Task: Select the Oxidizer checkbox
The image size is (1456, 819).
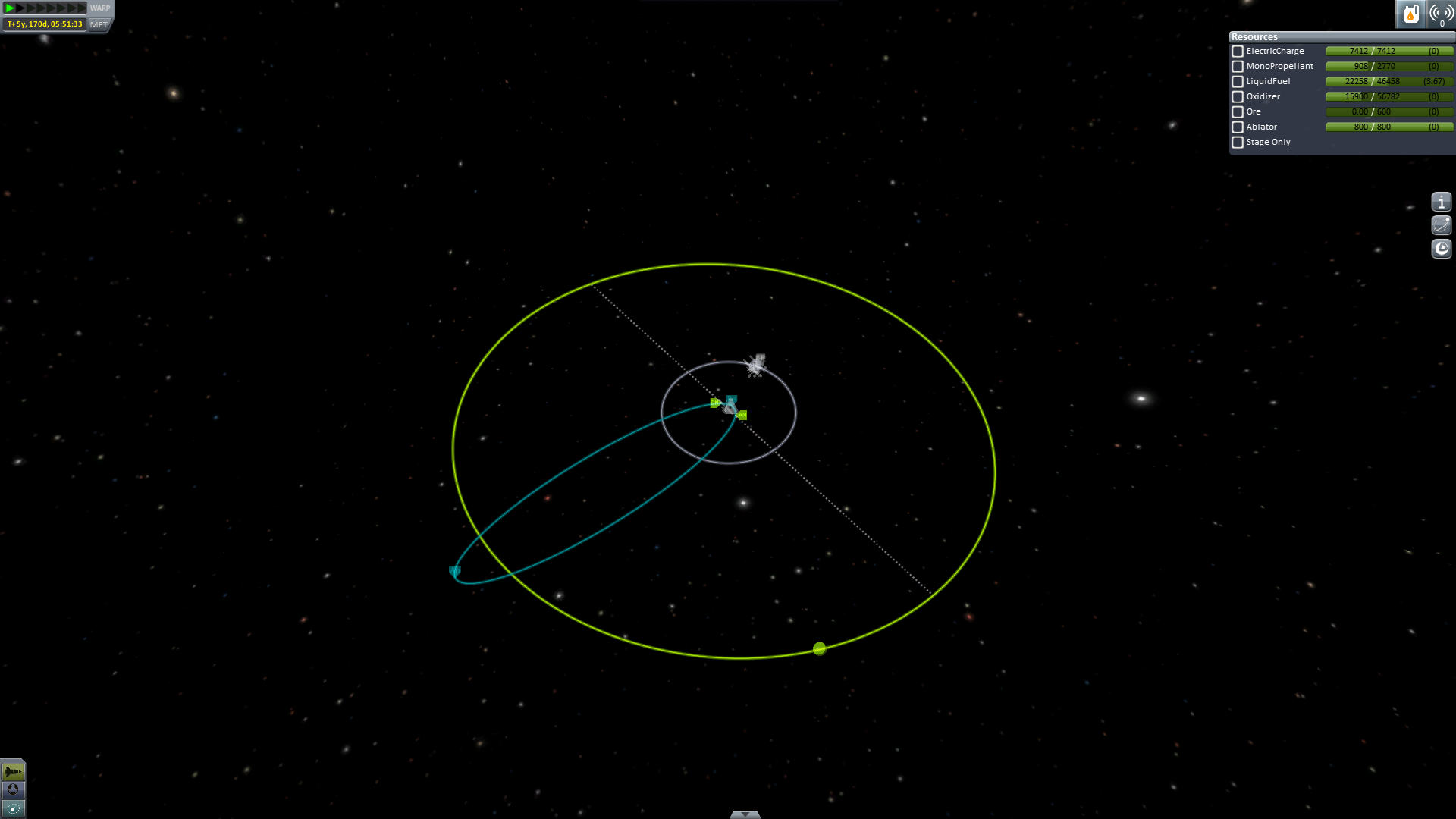Action: click(x=1238, y=97)
